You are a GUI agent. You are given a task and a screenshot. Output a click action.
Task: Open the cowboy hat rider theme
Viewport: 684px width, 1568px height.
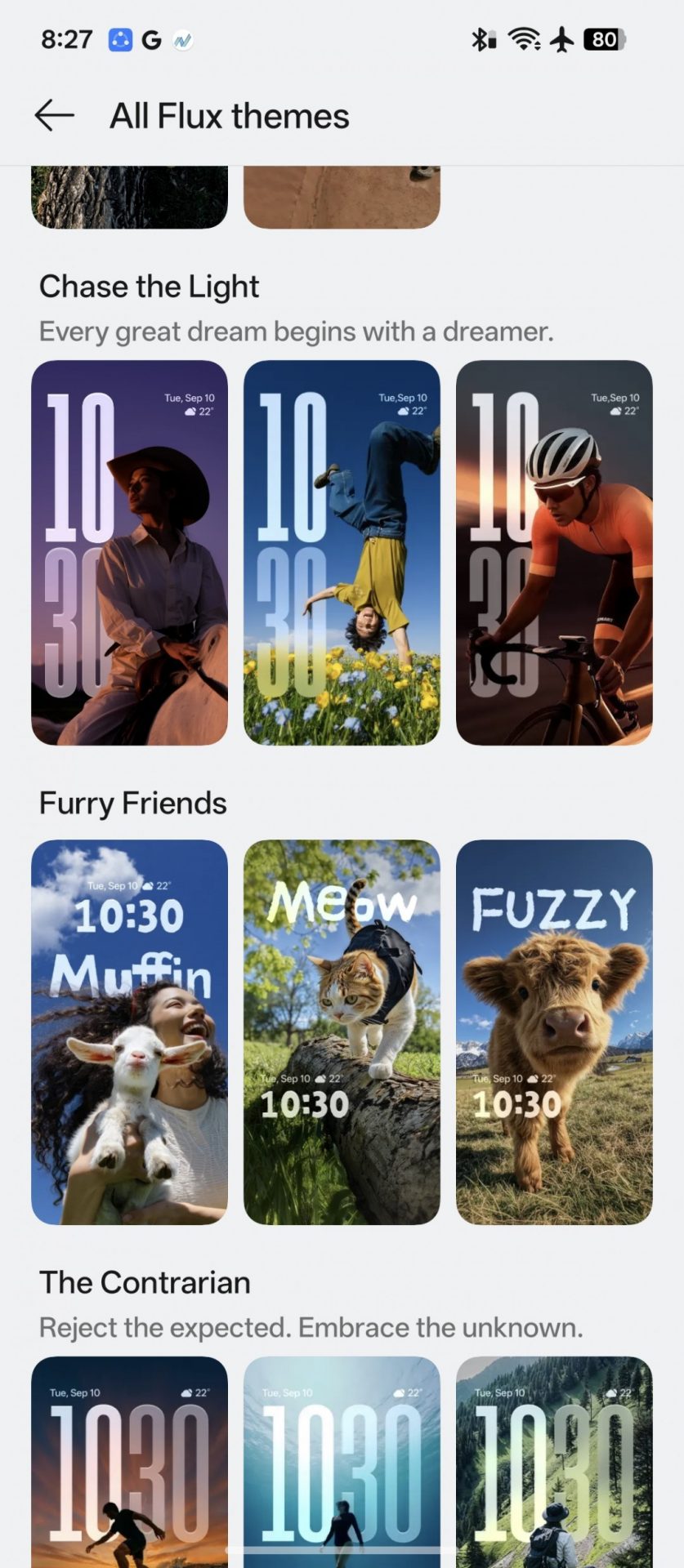[x=129, y=553]
